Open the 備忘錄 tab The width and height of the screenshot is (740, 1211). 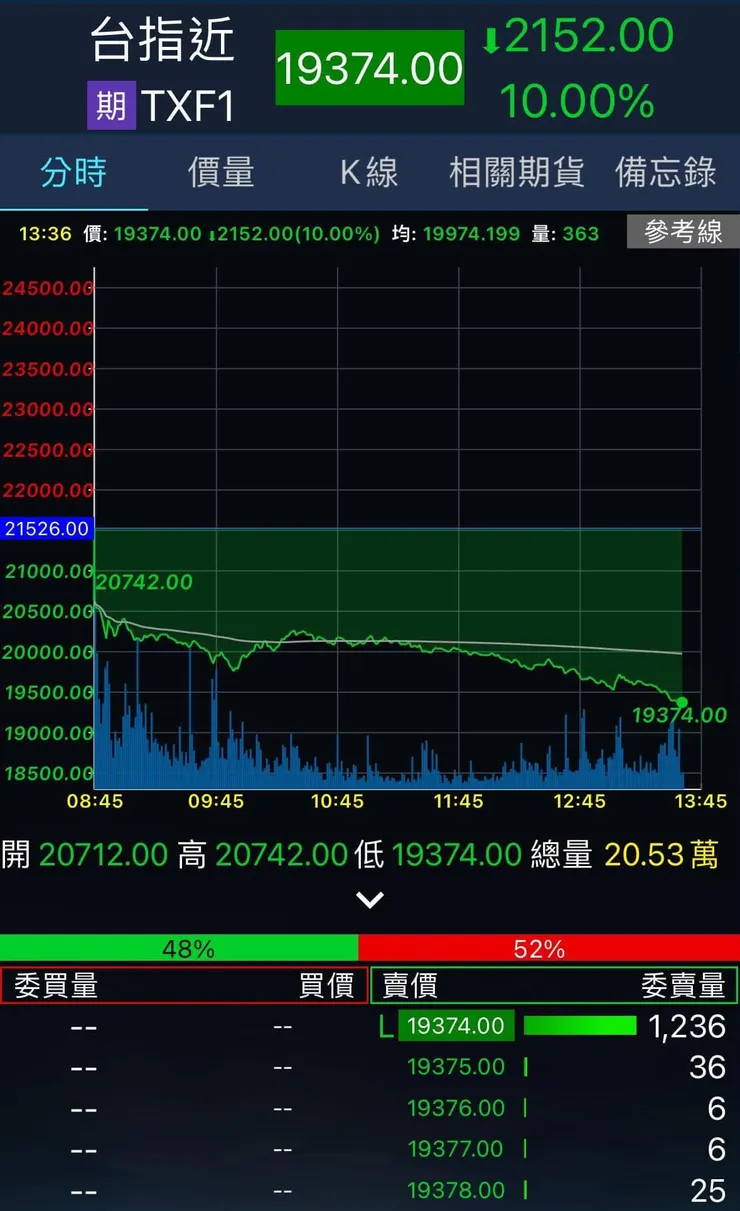click(x=665, y=173)
